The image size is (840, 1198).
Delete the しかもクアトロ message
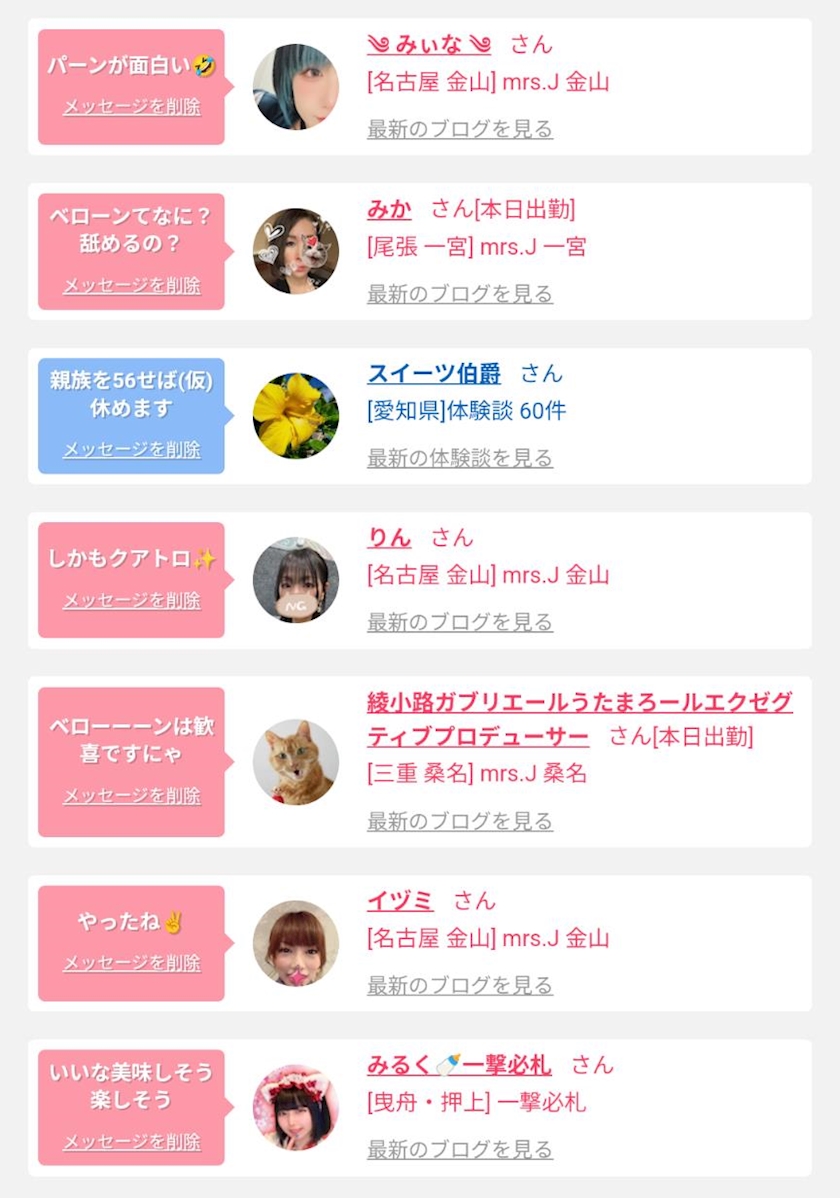click(x=131, y=601)
